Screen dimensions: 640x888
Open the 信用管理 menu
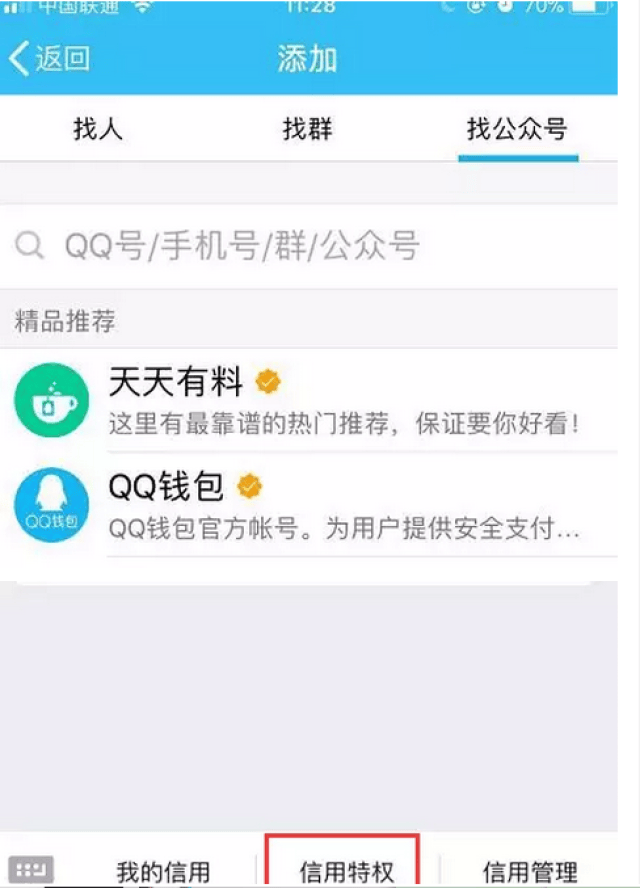pyautogui.click(x=530, y=870)
